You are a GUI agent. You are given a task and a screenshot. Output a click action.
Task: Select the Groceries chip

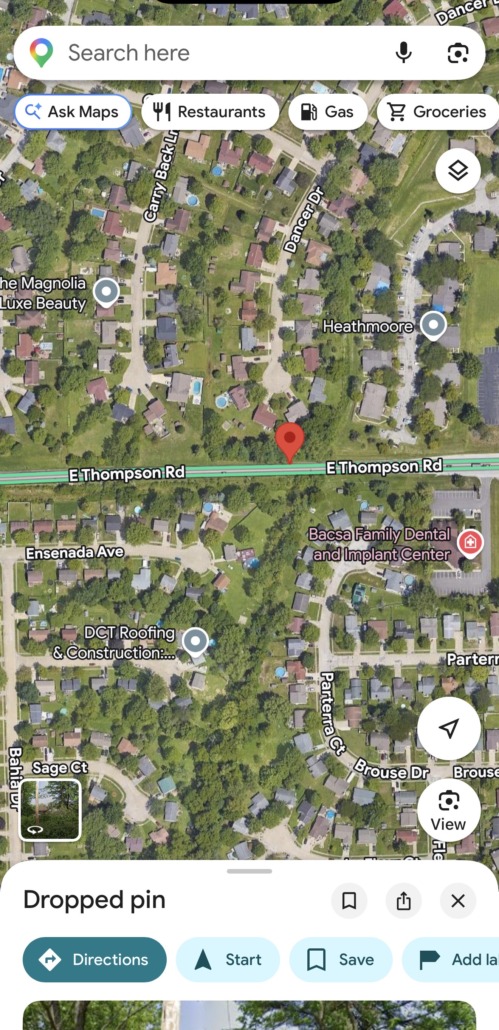[437, 112]
